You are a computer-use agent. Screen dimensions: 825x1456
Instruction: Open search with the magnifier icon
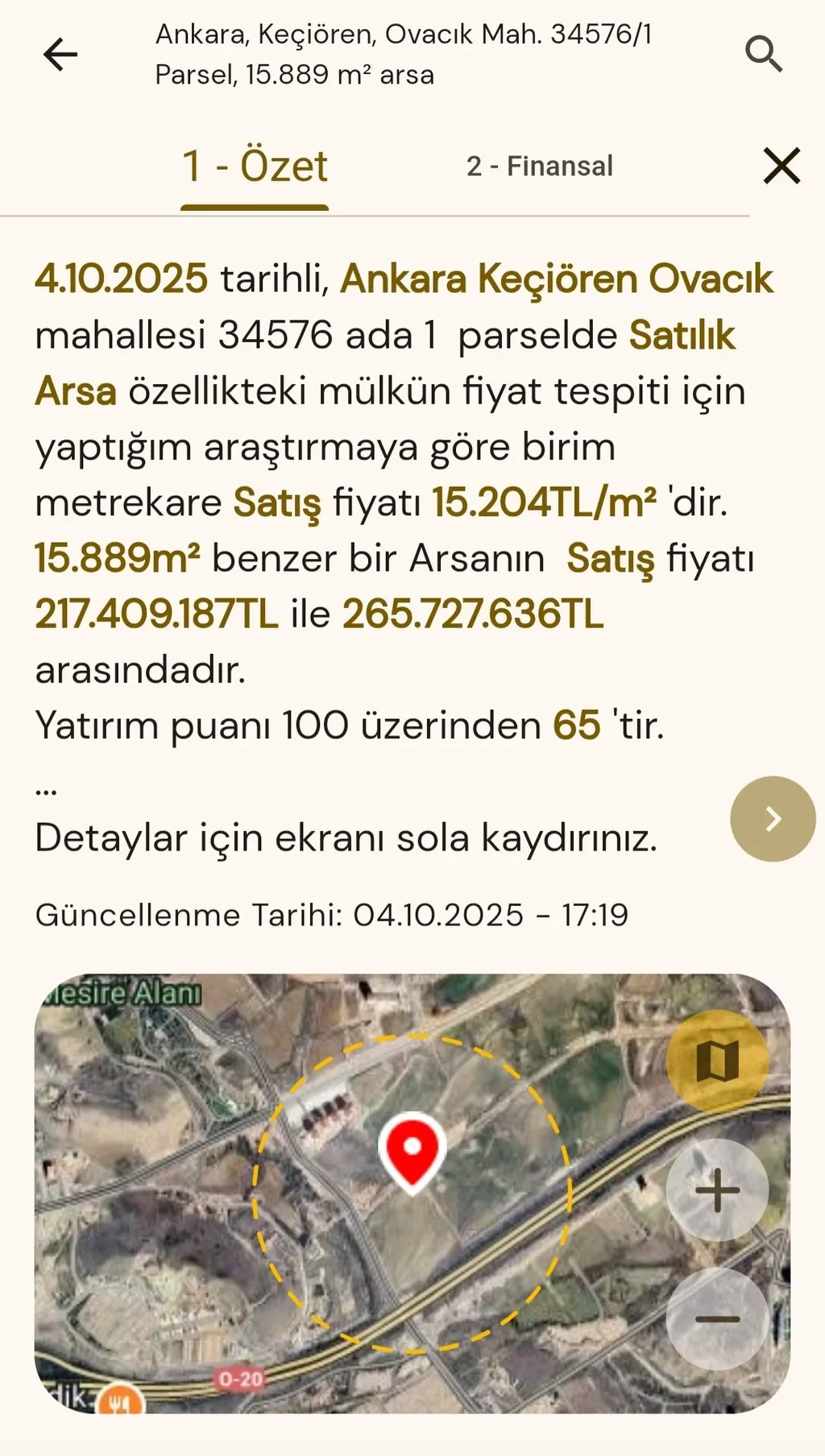(764, 55)
